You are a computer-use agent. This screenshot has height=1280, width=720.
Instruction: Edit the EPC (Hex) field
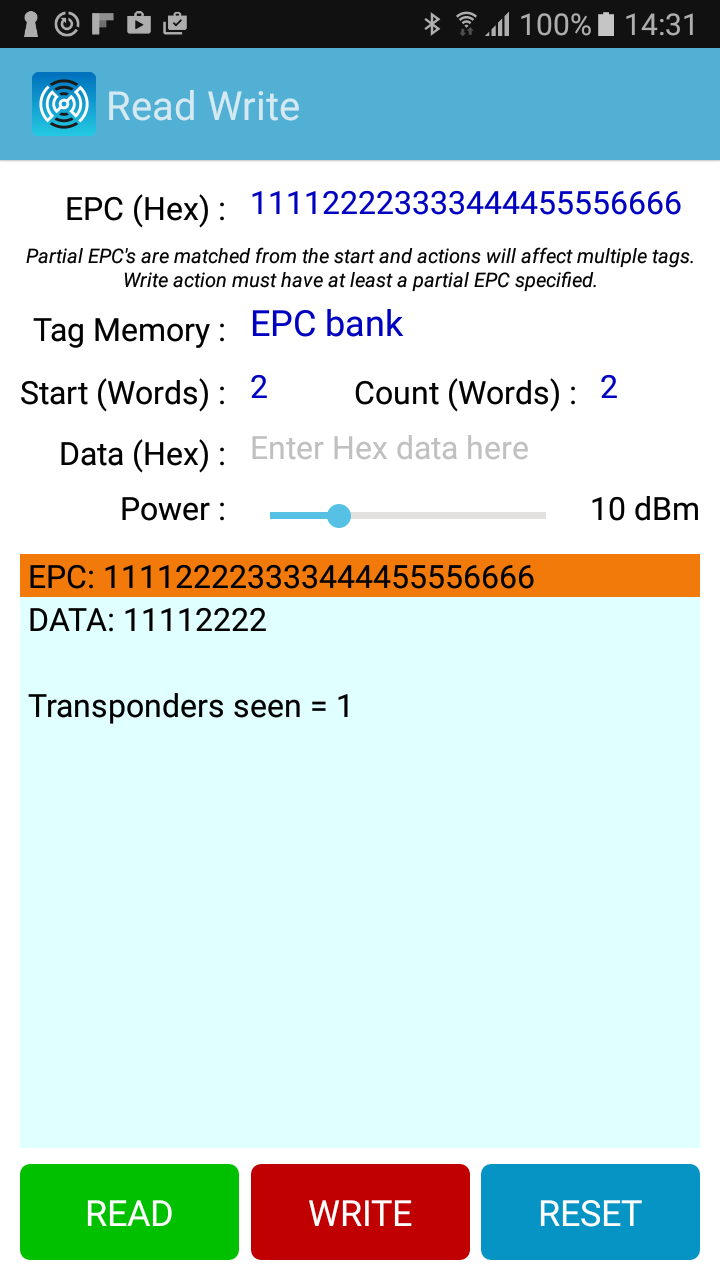pyautogui.click(x=465, y=204)
